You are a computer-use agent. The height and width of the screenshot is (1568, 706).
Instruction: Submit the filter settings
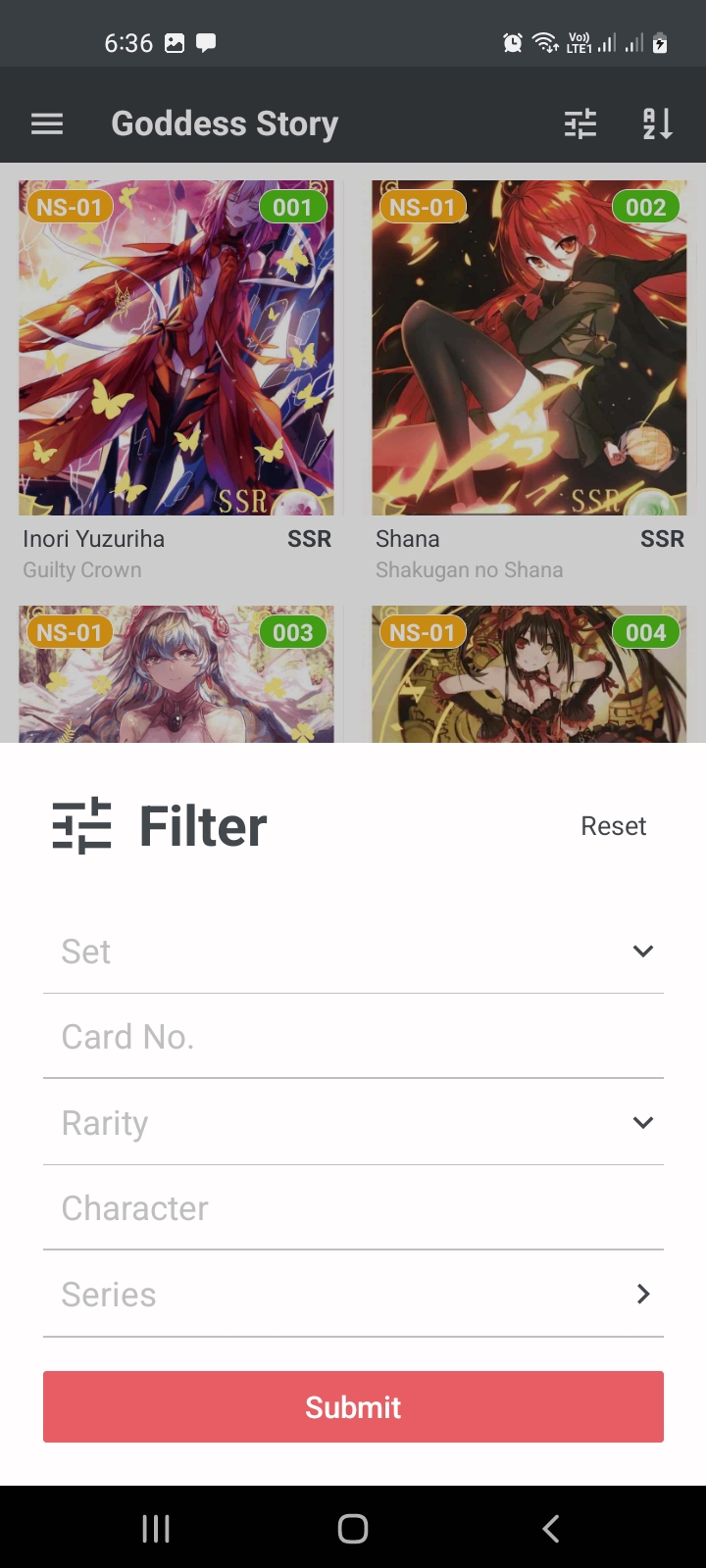tap(353, 1407)
